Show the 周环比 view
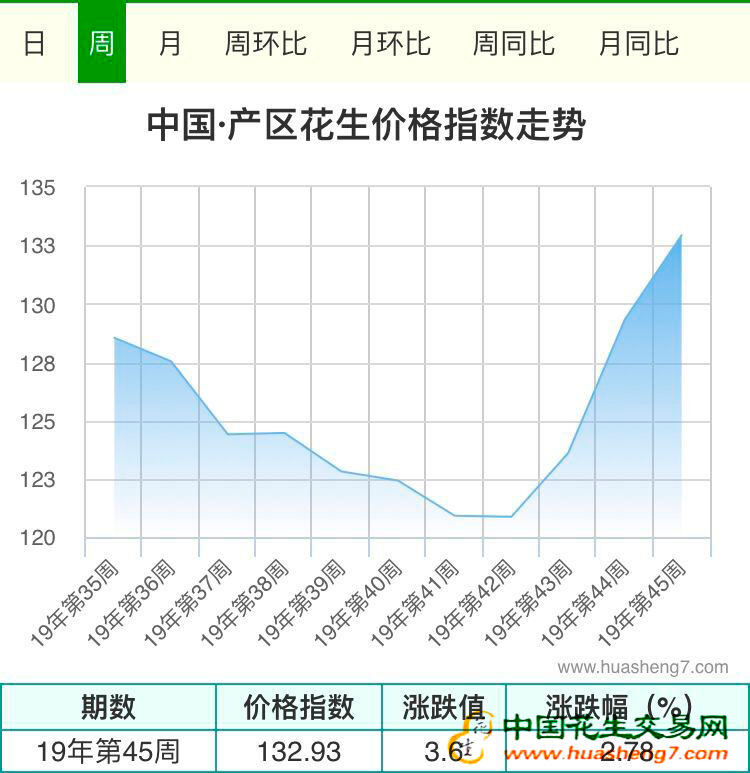Image resolution: width=750 pixels, height=773 pixels. tap(266, 44)
